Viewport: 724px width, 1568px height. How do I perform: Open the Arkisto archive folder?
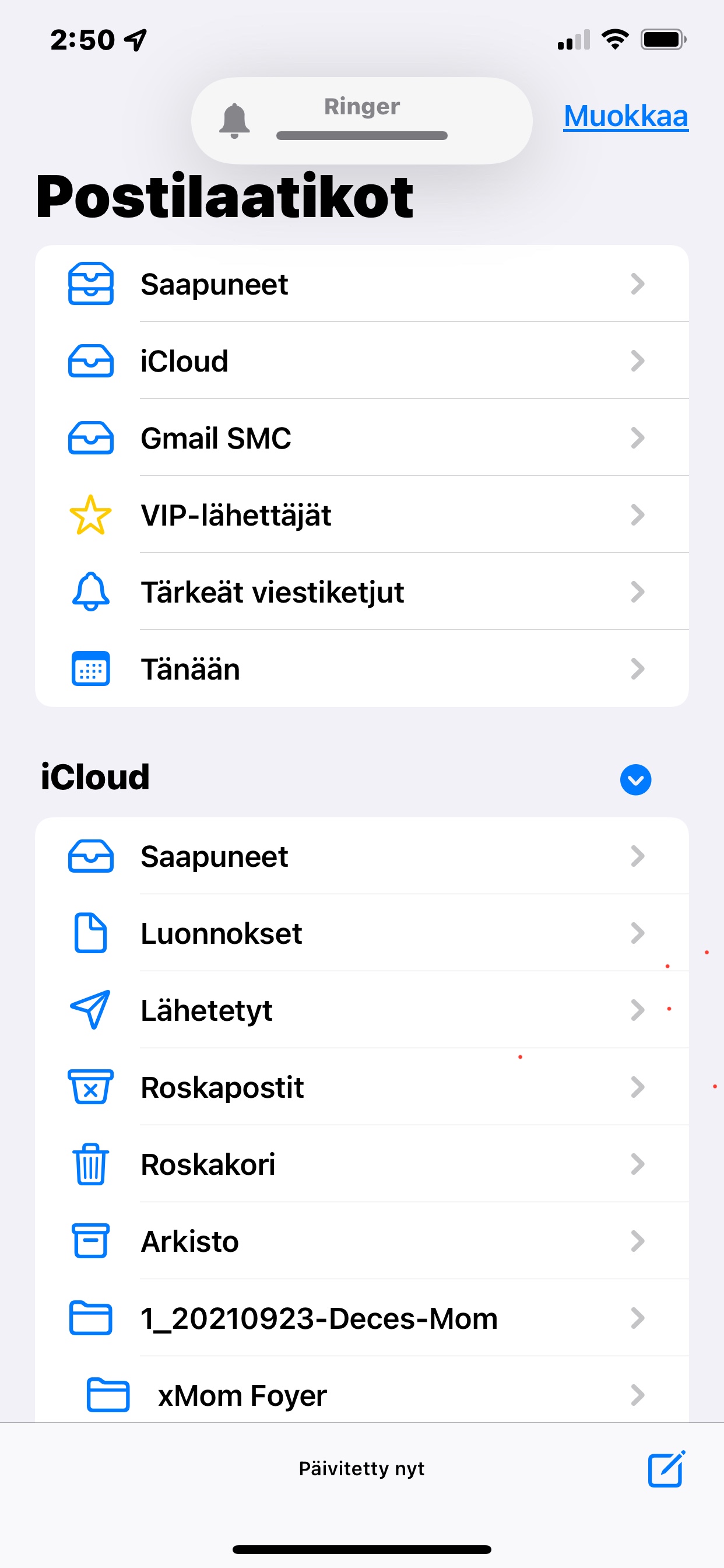point(361,1241)
